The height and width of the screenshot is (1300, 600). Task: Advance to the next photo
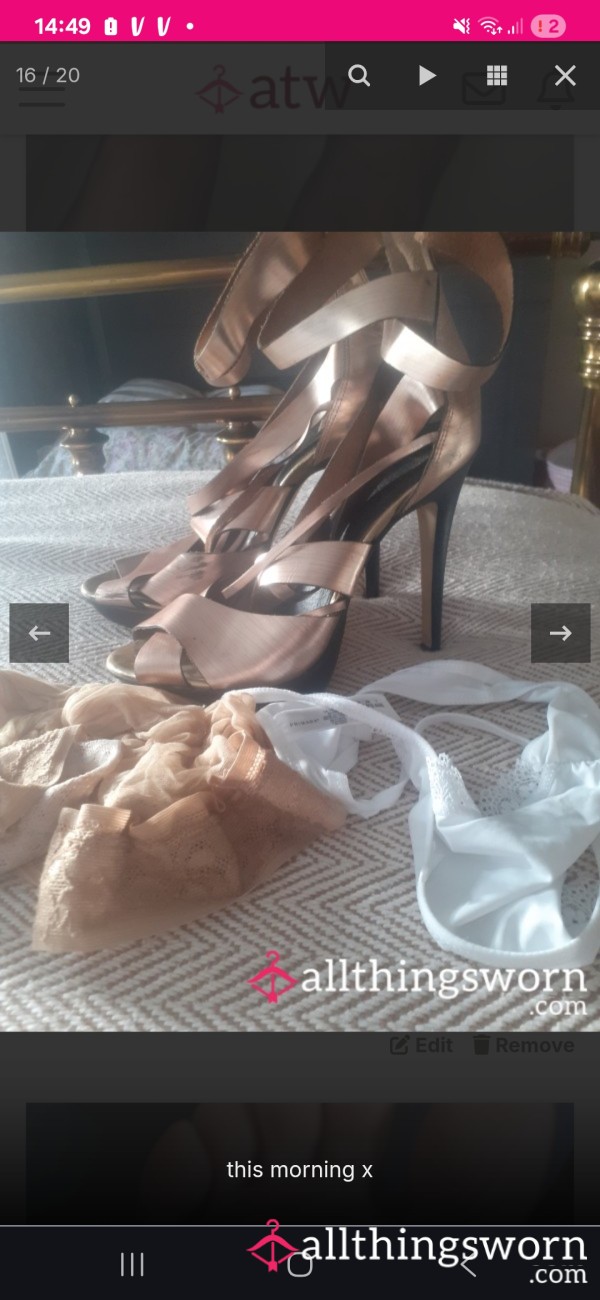(560, 633)
